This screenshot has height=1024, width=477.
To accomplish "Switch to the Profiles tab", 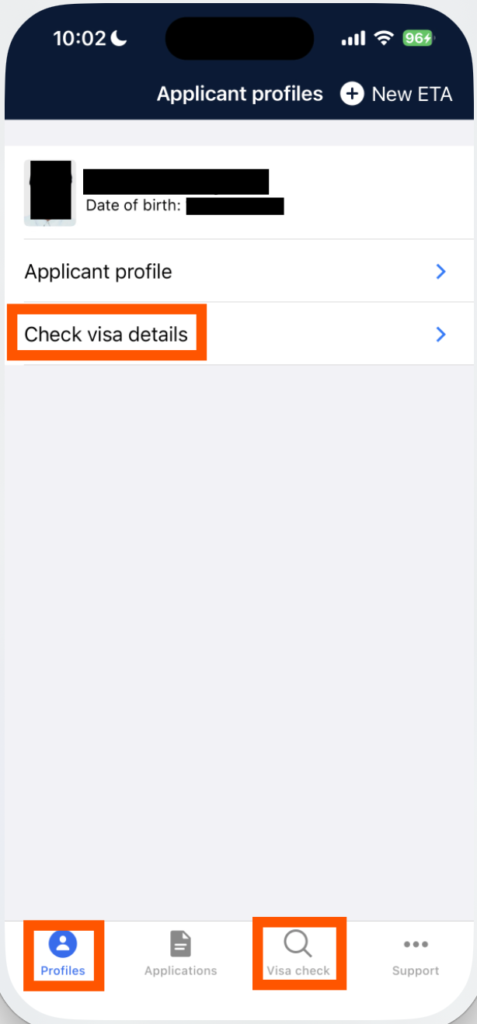I will [x=63, y=954].
